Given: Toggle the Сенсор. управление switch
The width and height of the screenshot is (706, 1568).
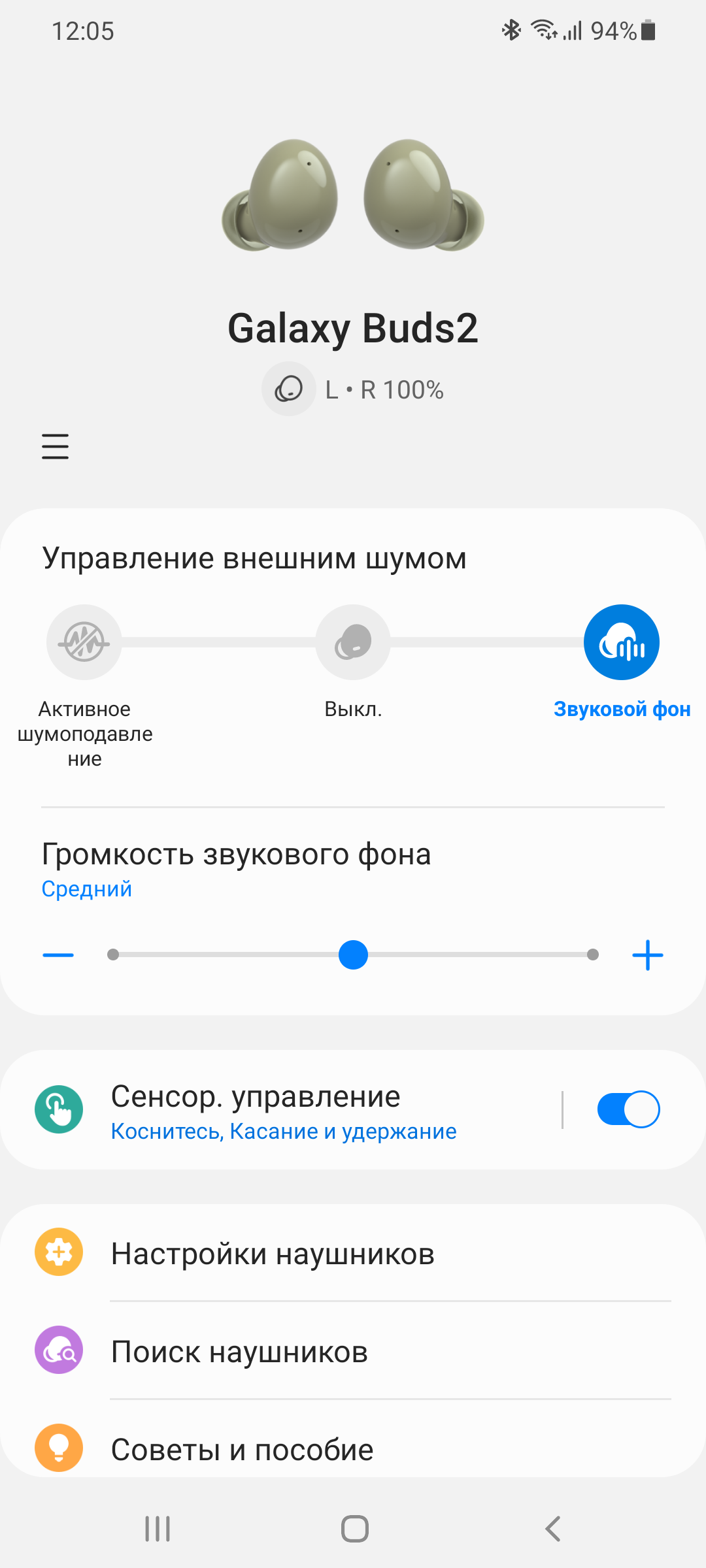Looking at the screenshot, I should coord(628,1109).
